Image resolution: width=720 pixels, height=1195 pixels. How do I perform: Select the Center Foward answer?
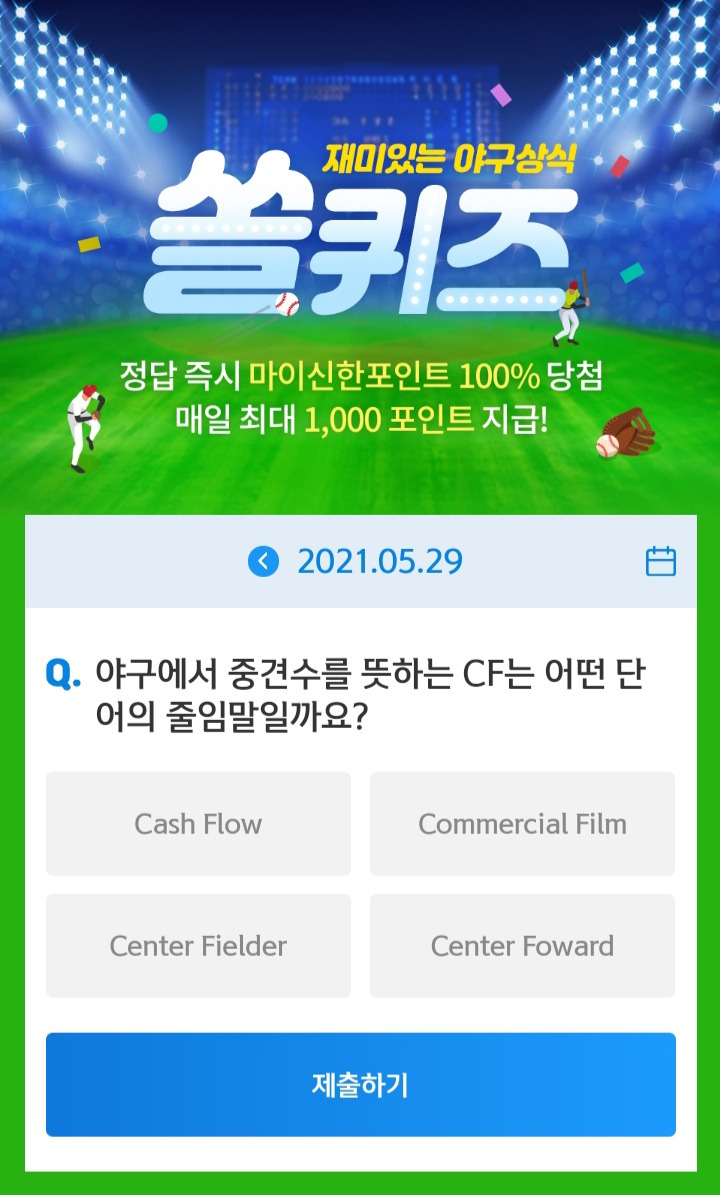tap(523, 946)
